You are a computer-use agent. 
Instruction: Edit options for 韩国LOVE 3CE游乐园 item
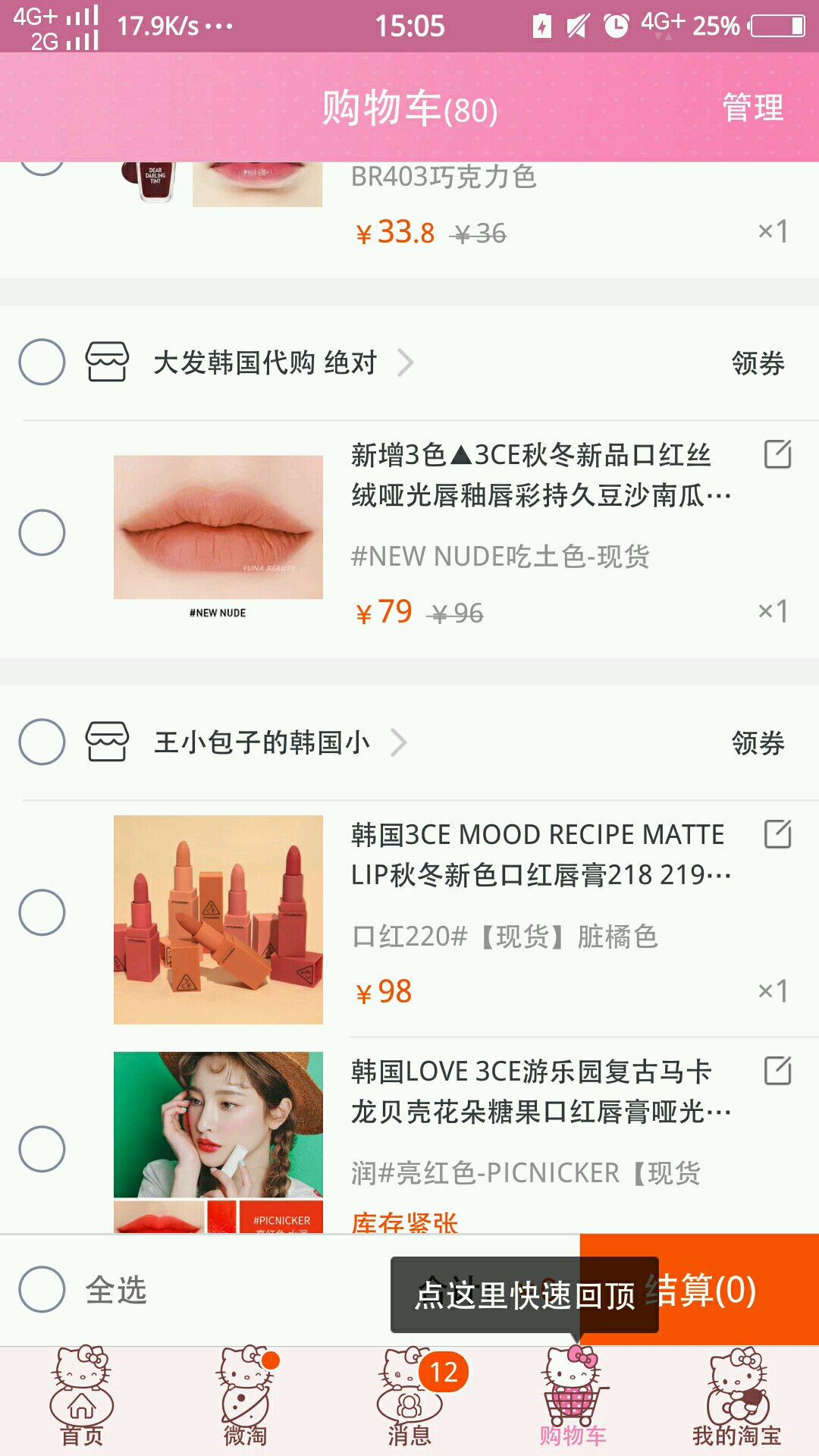tap(777, 1071)
